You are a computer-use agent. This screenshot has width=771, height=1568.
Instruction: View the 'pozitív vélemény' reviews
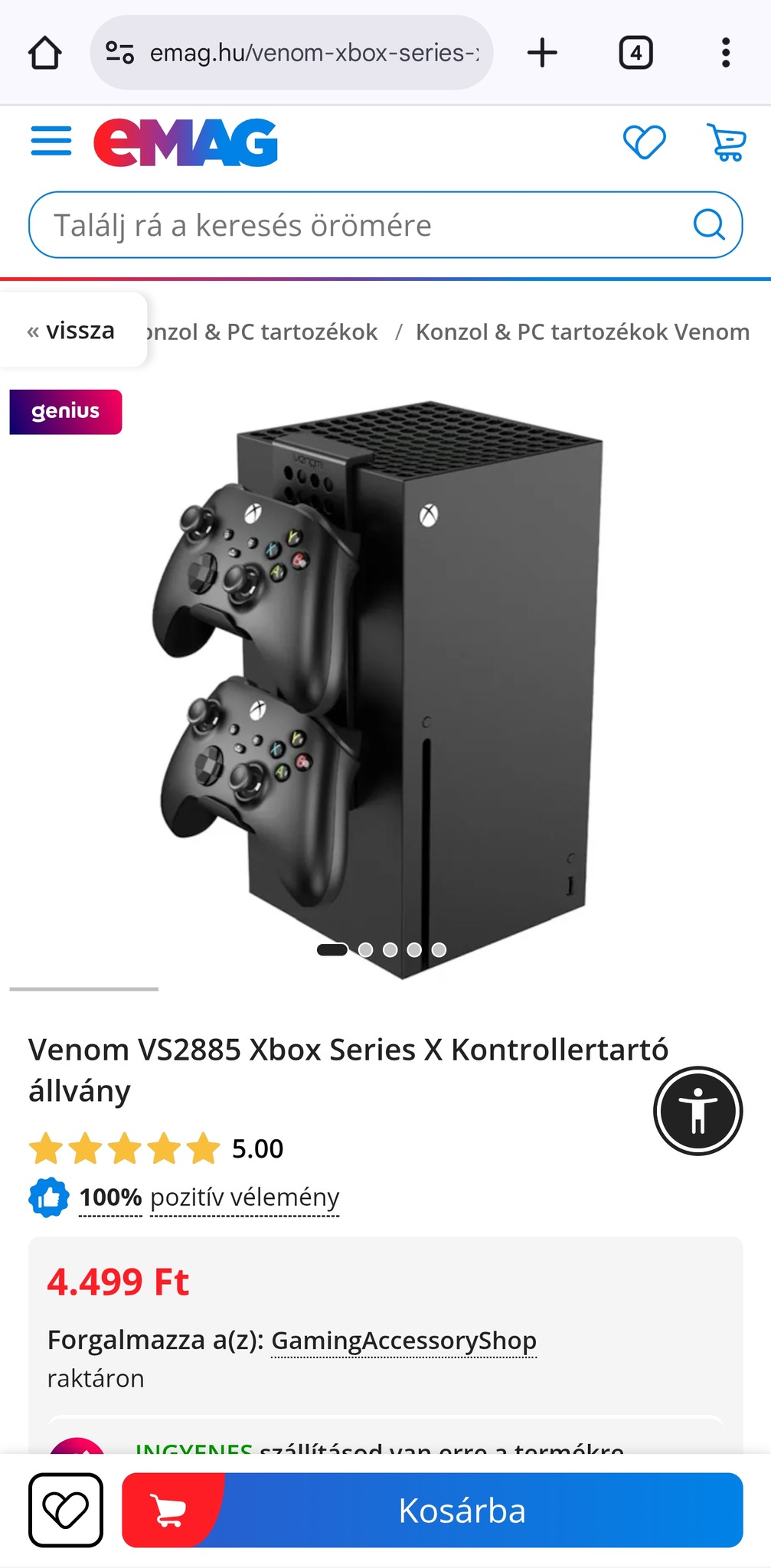coord(244,1197)
